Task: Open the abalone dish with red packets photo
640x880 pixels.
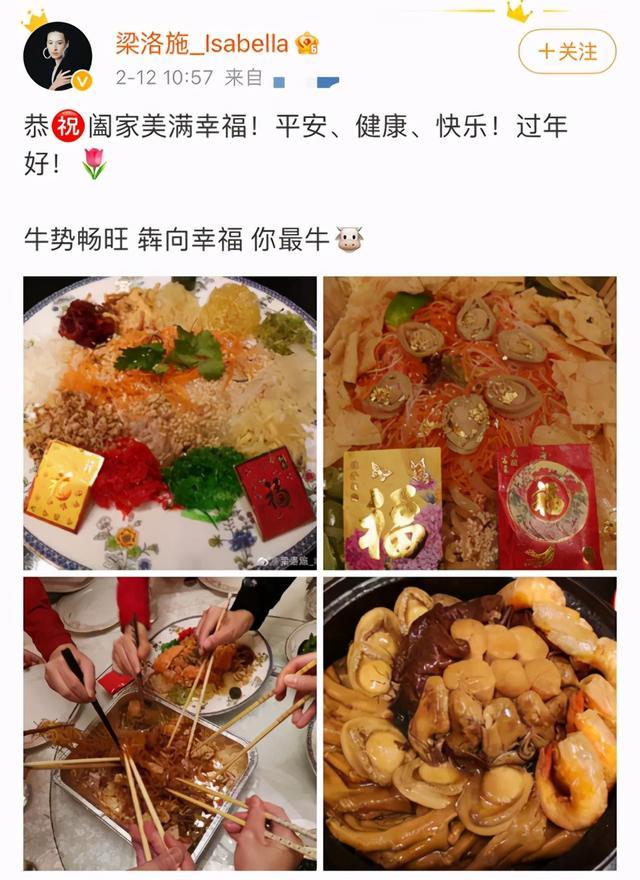Action: click(x=469, y=423)
